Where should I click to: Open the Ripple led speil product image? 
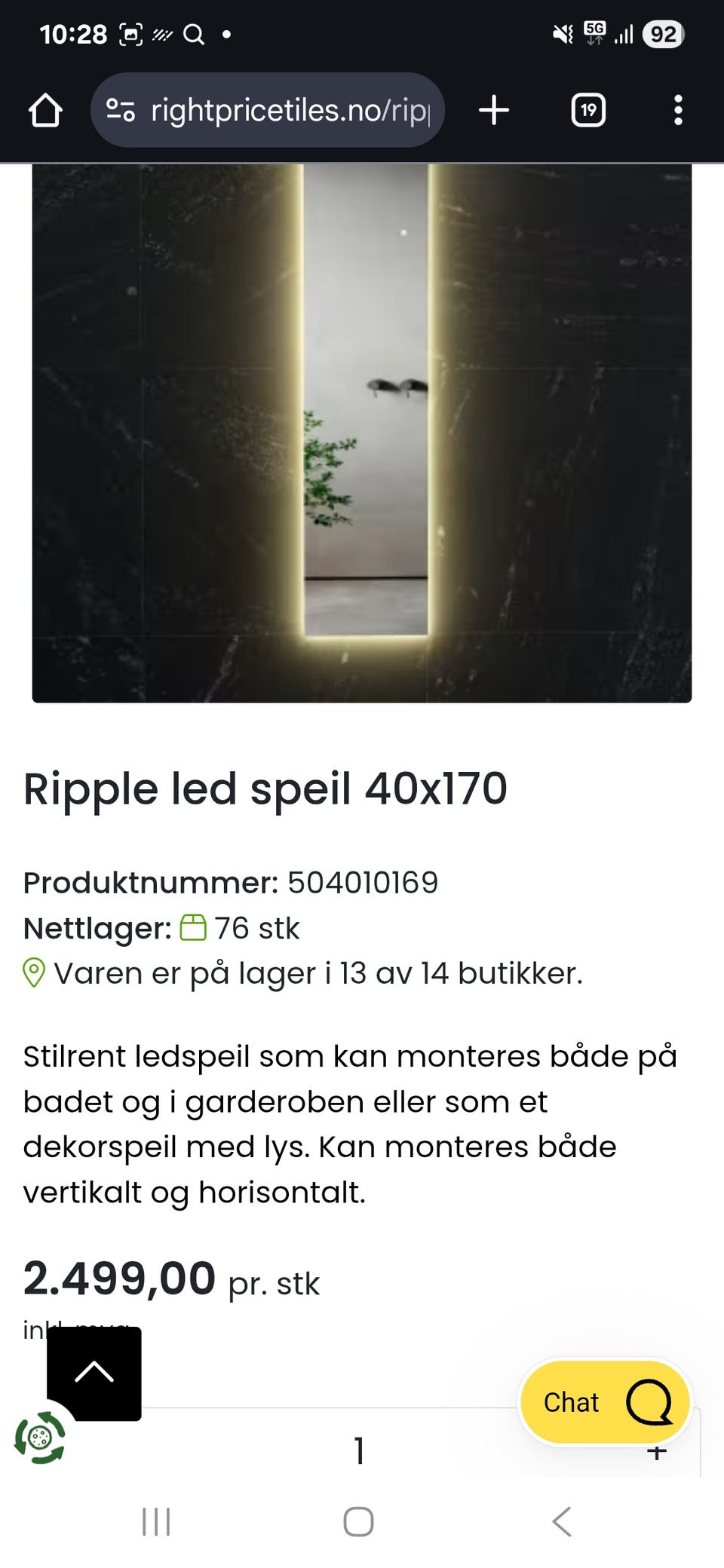(362, 433)
